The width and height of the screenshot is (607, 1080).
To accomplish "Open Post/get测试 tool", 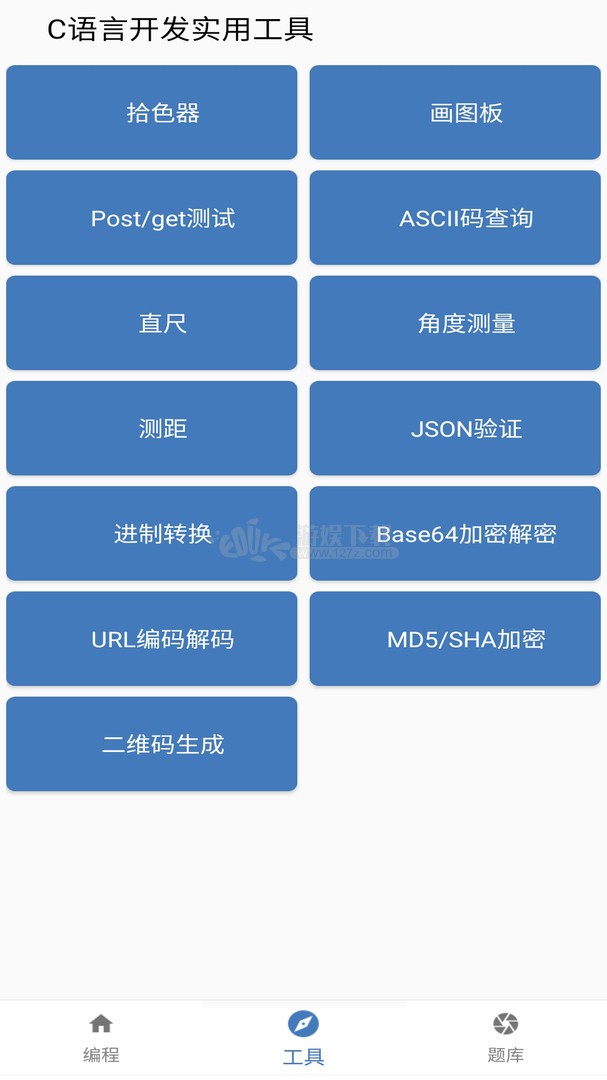I will pos(152,218).
